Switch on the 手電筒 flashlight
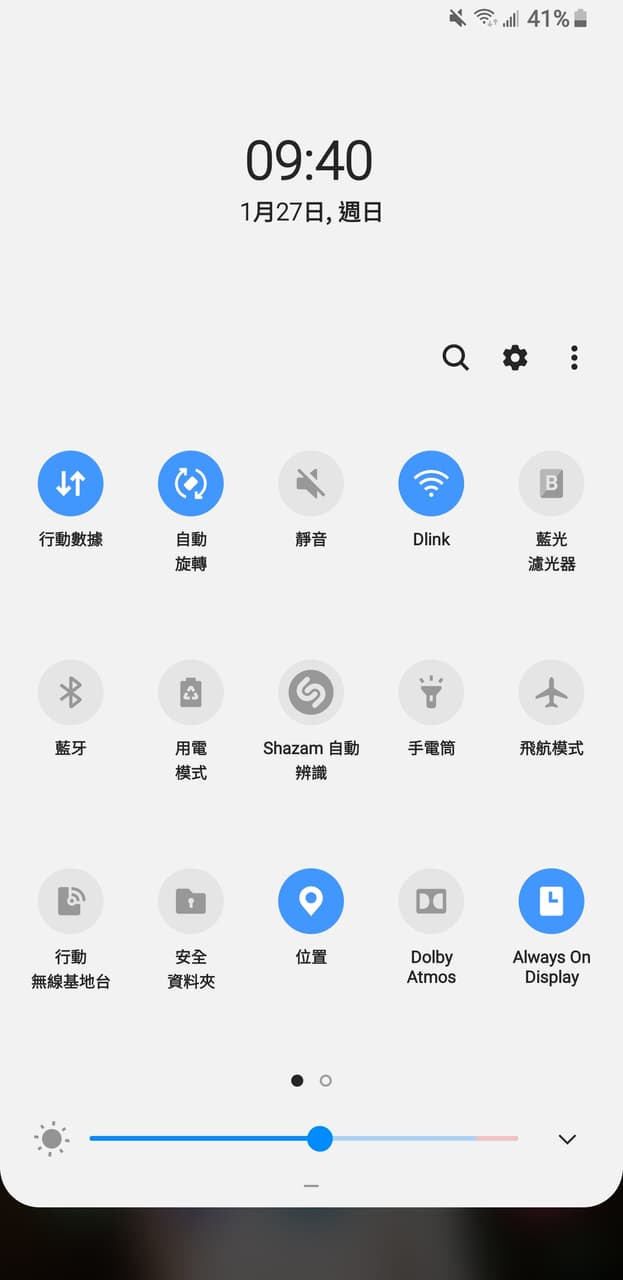The width and height of the screenshot is (623, 1280). (431, 692)
